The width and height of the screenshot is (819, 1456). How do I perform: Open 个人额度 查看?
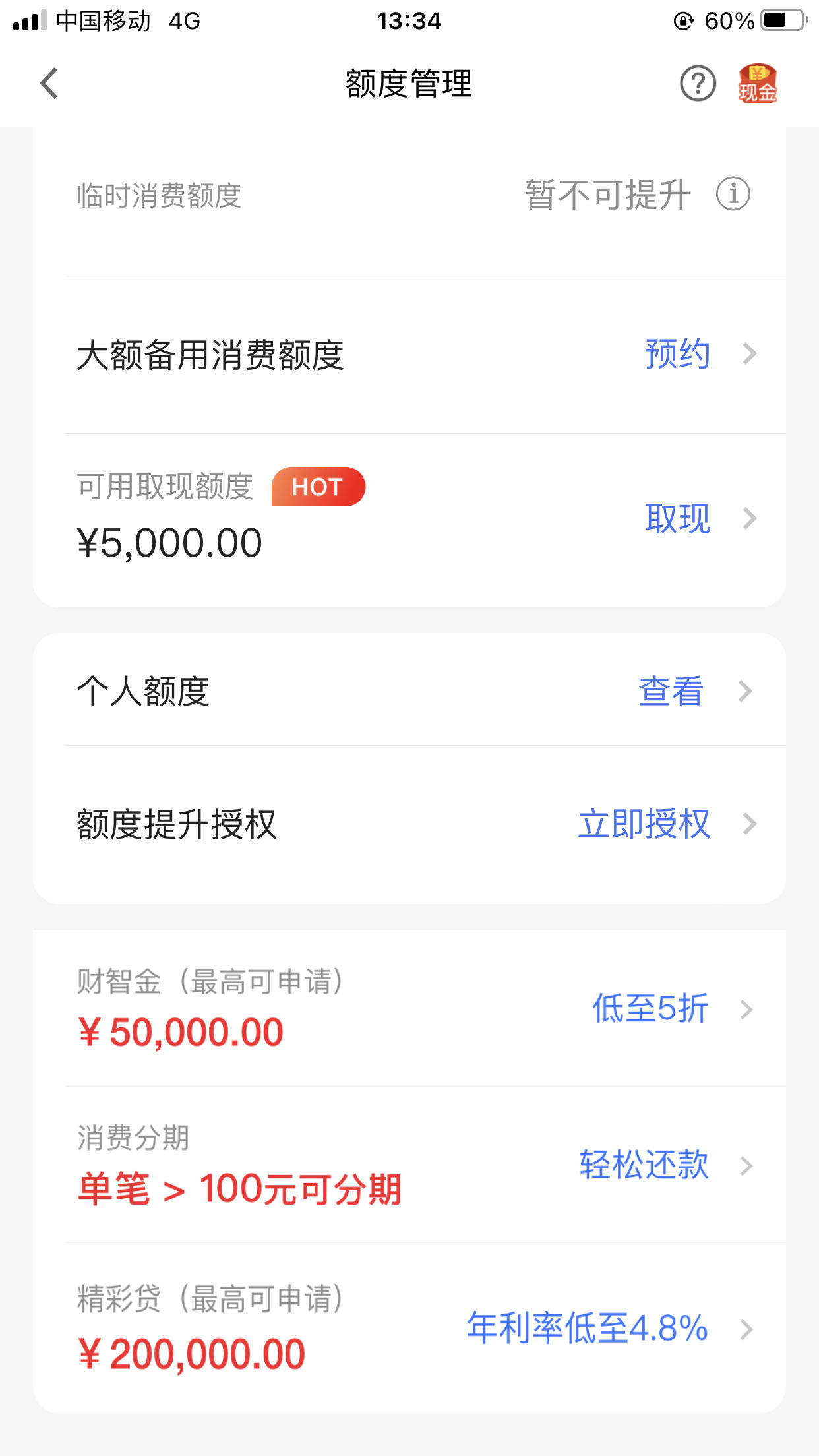(x=671, y=691)
